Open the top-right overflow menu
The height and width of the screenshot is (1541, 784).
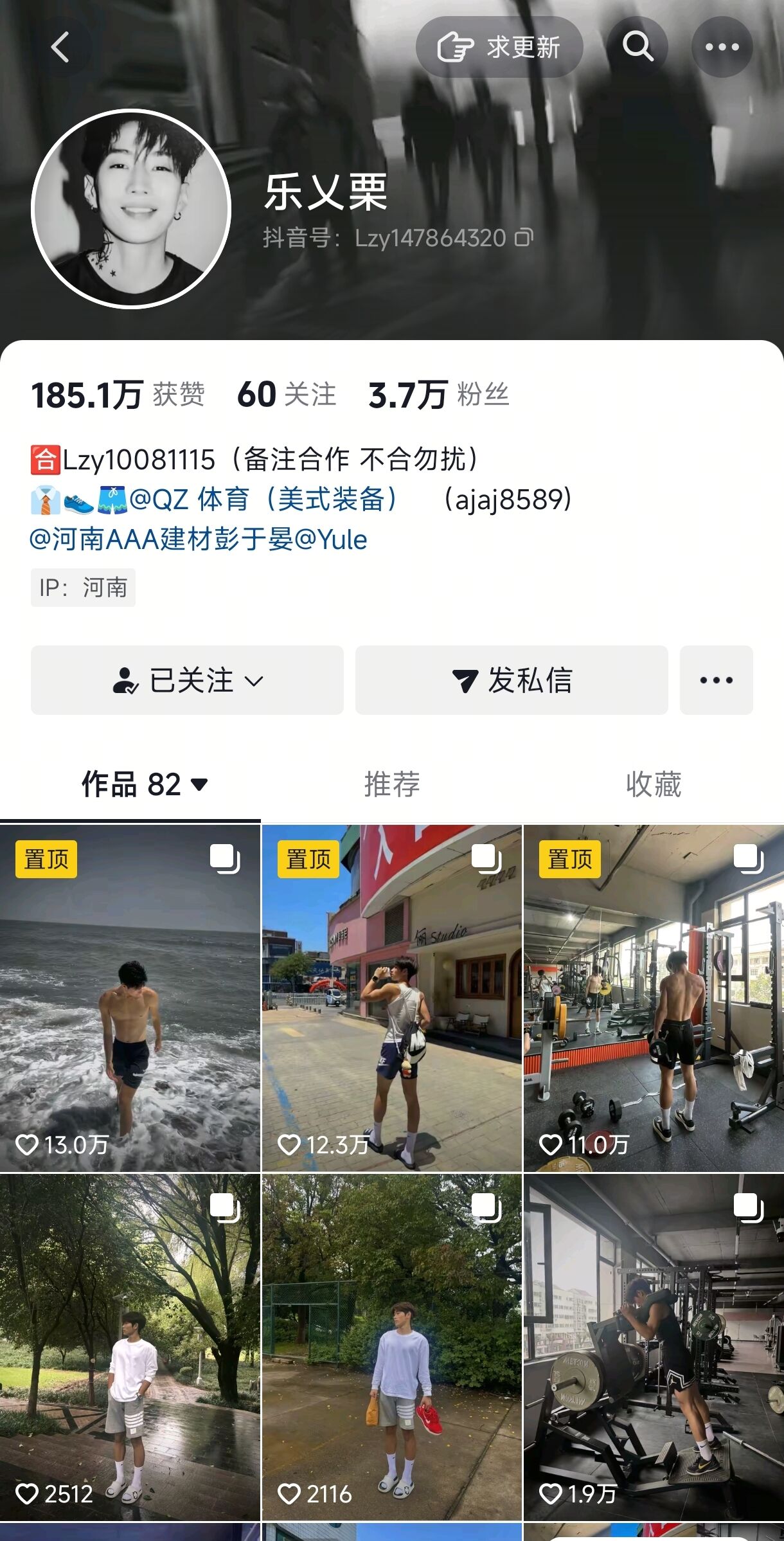tap(722, 48)
